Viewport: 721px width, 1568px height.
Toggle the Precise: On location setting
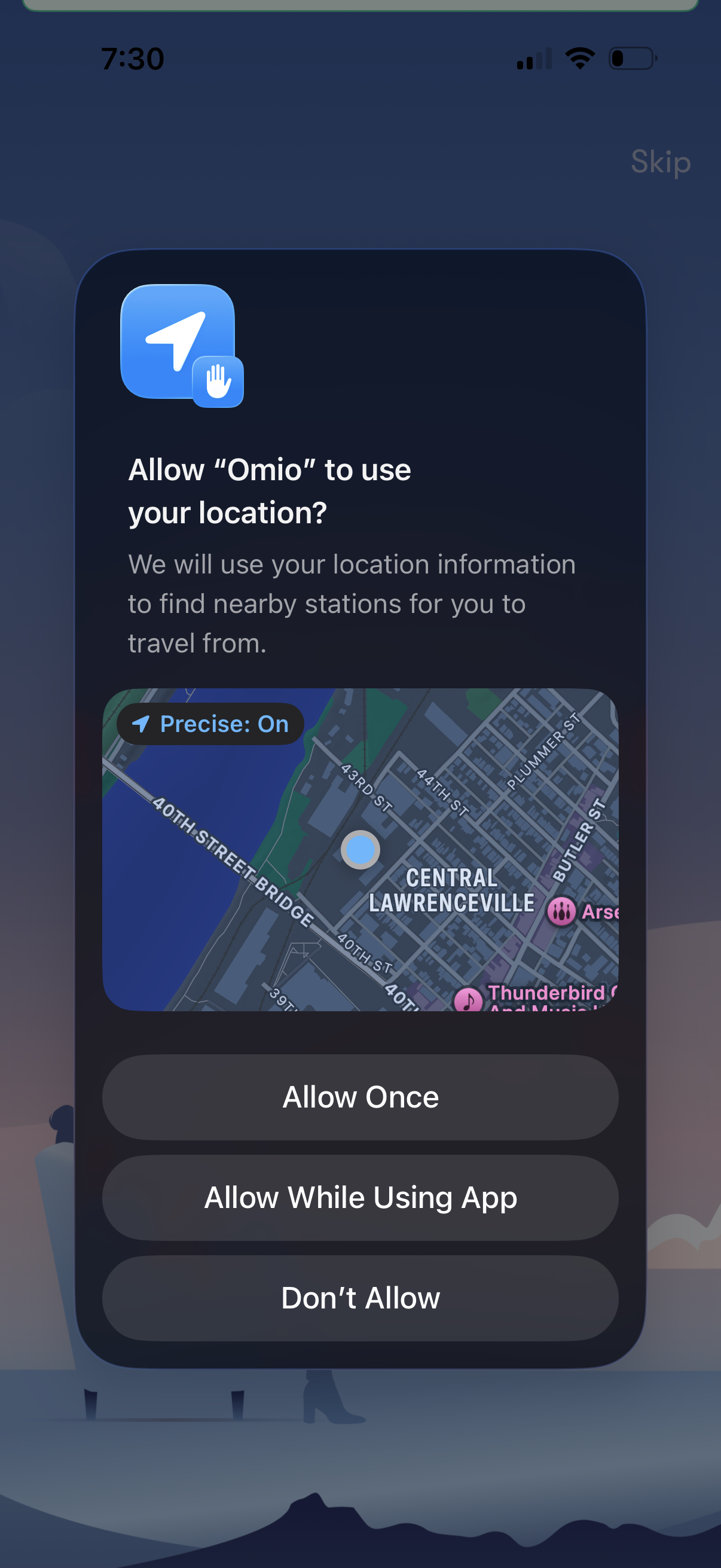pyautogui.click(x=209, y=724)
